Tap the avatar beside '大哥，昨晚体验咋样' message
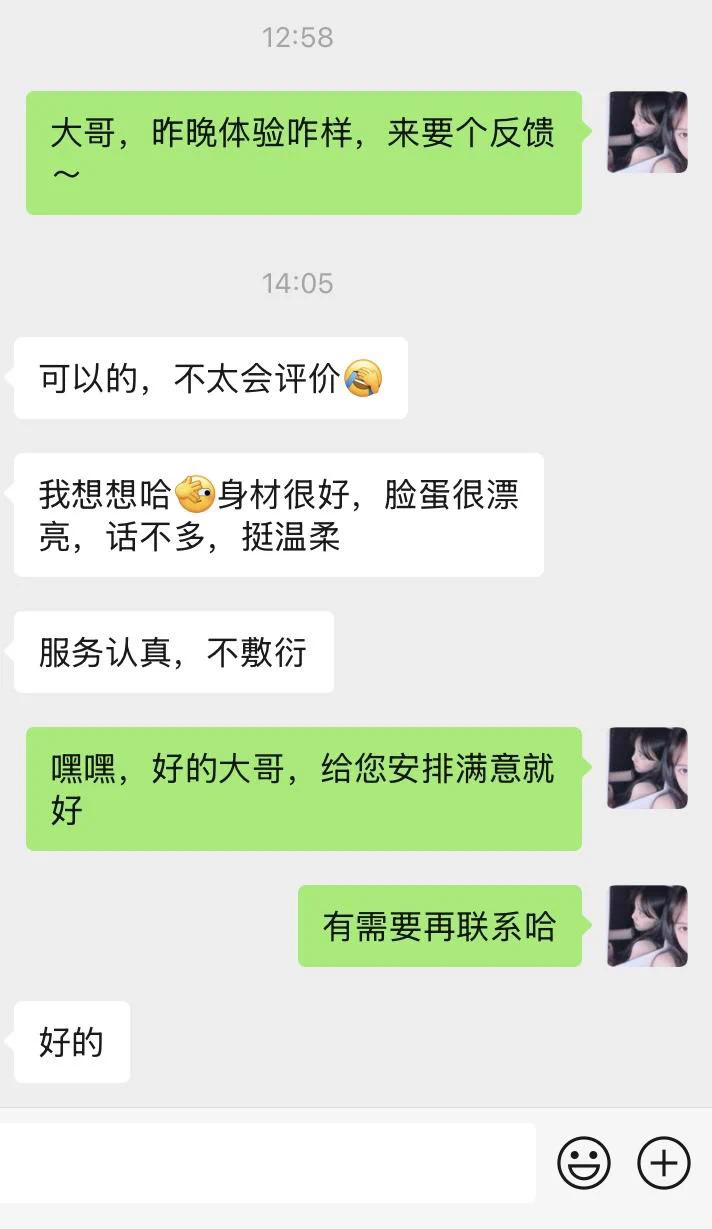 (647, 132)
